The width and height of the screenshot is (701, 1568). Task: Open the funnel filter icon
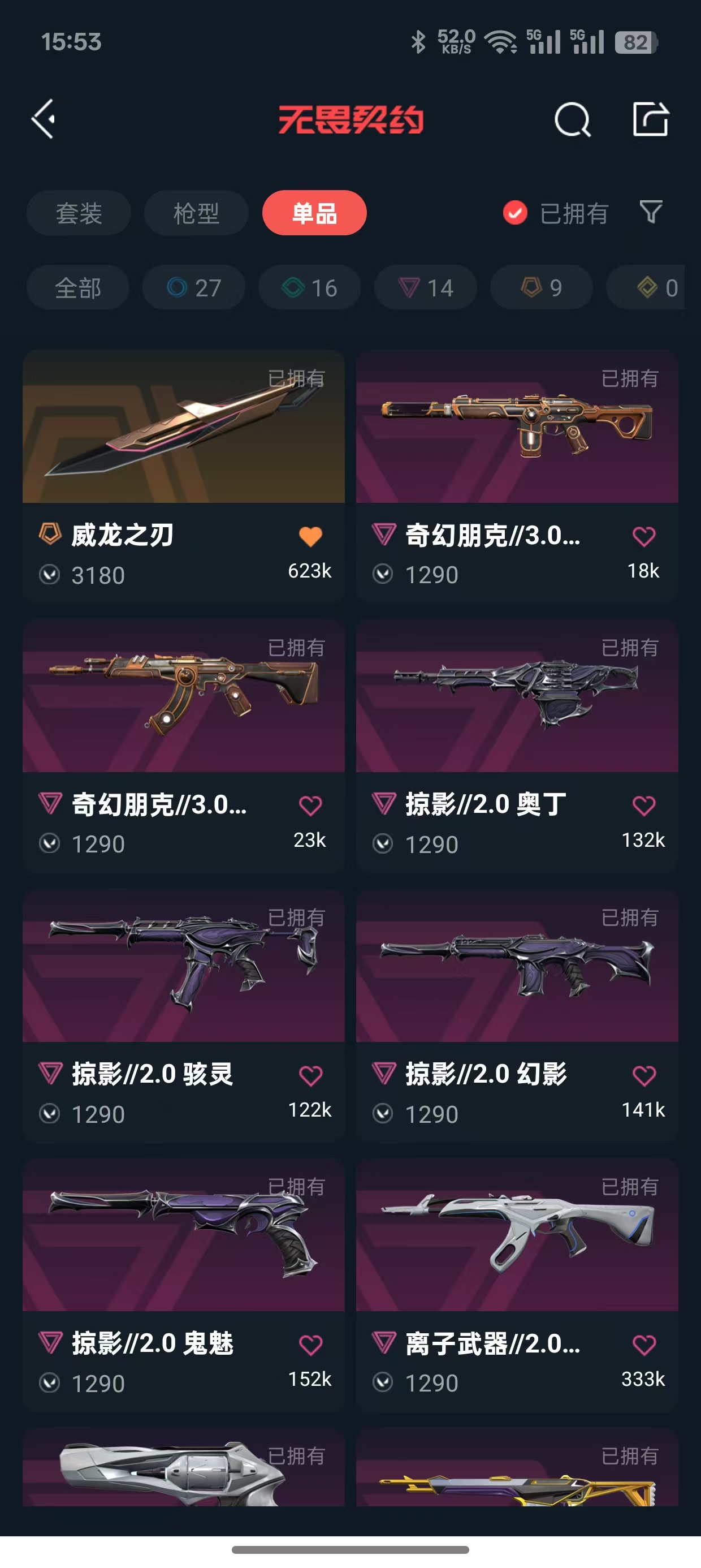click(x=651, y=213)
